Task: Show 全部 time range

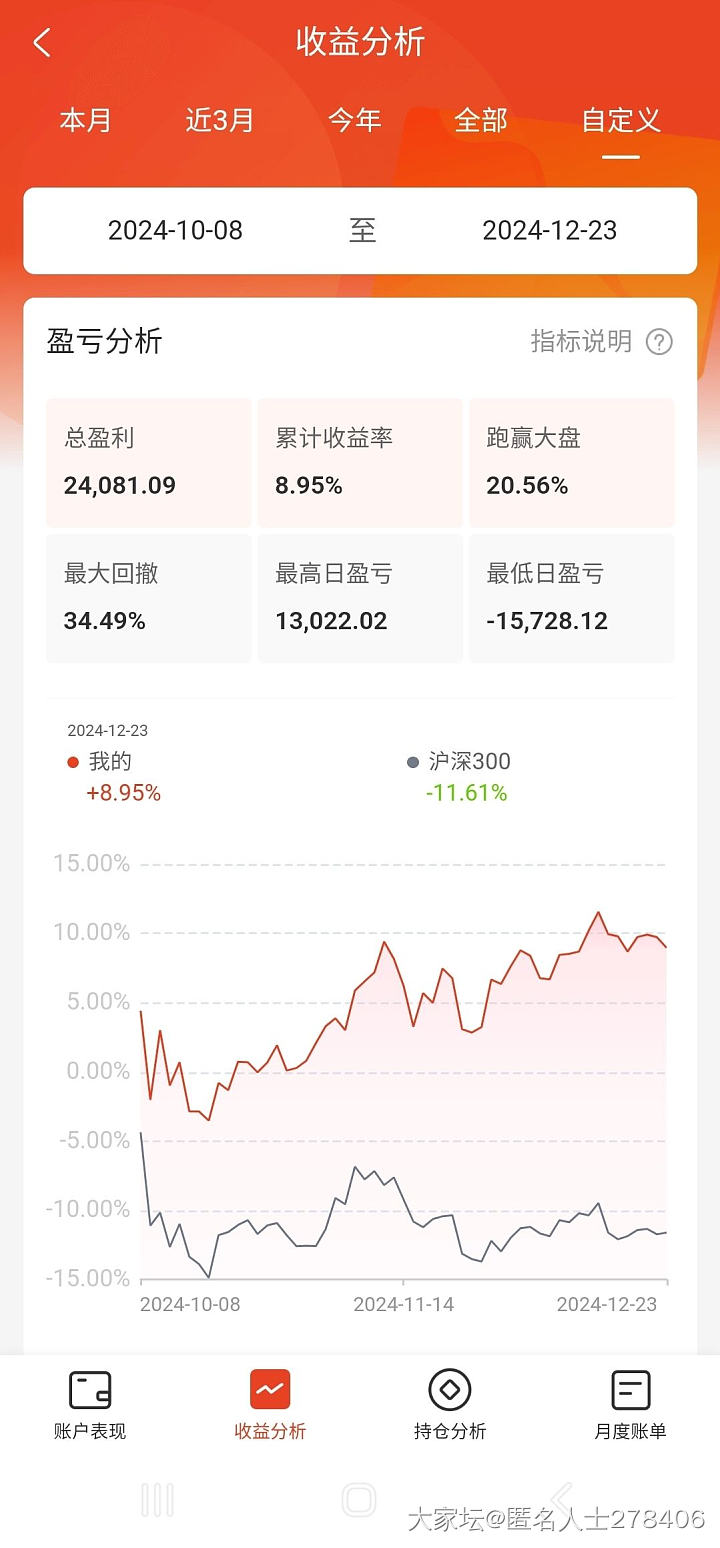Action: click(x=481, y=121)
